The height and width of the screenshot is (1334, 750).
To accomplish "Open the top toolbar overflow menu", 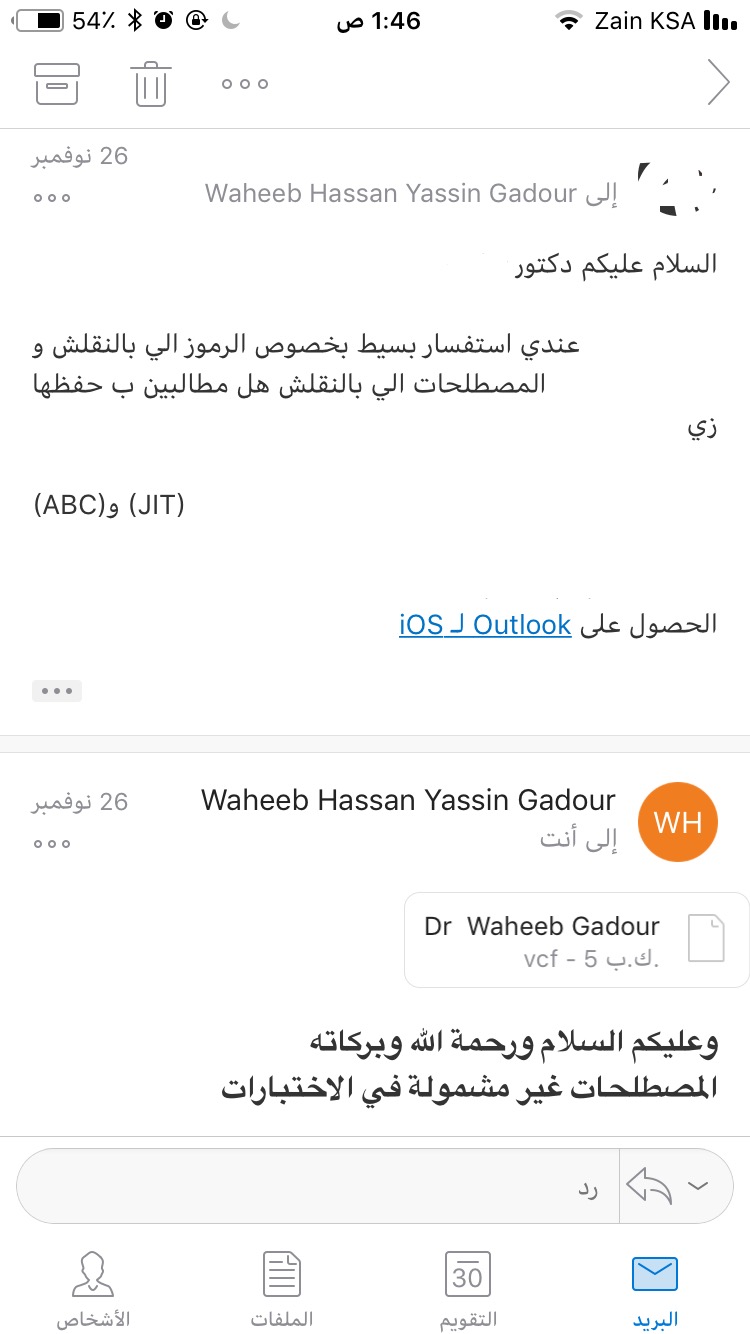I will point(245,84).
